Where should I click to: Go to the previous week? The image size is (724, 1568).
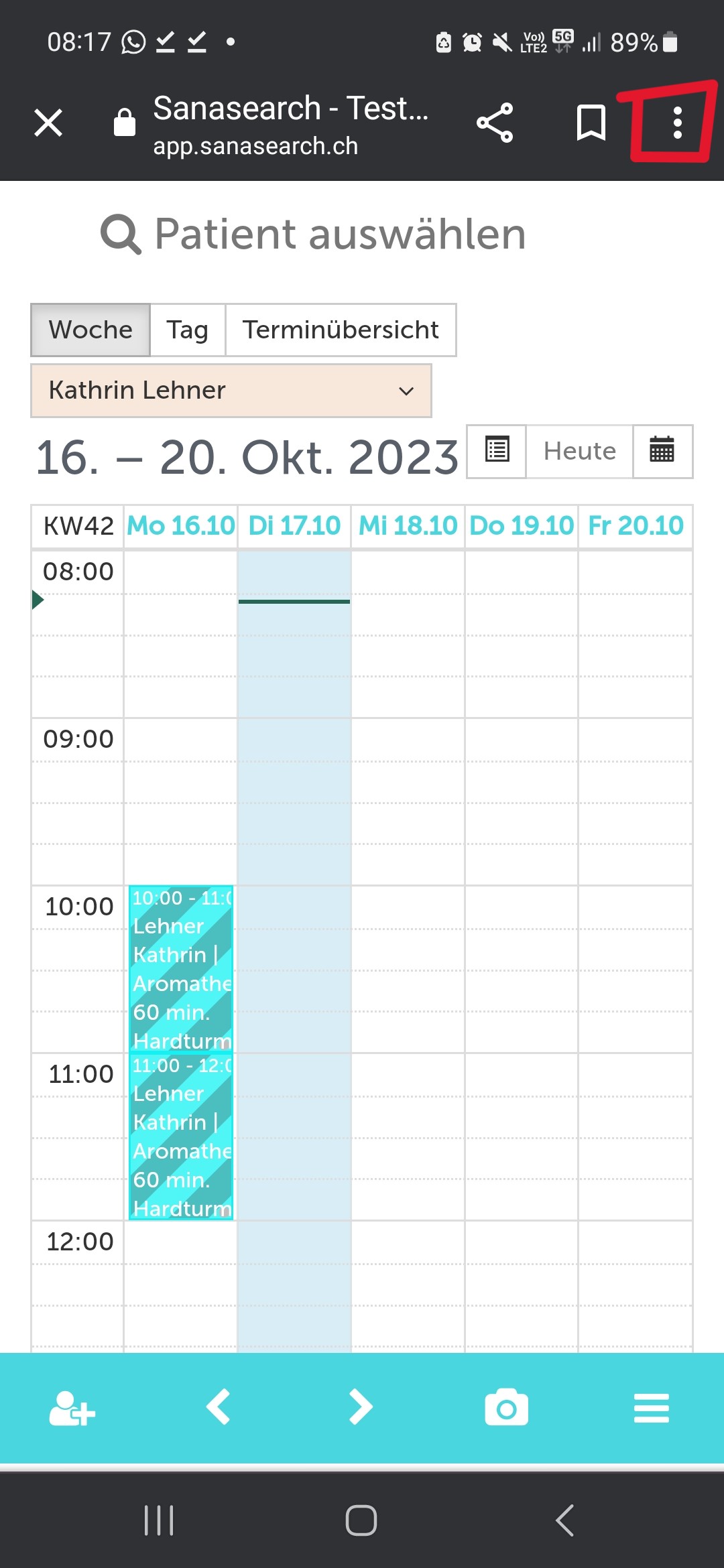(218, 1407)
